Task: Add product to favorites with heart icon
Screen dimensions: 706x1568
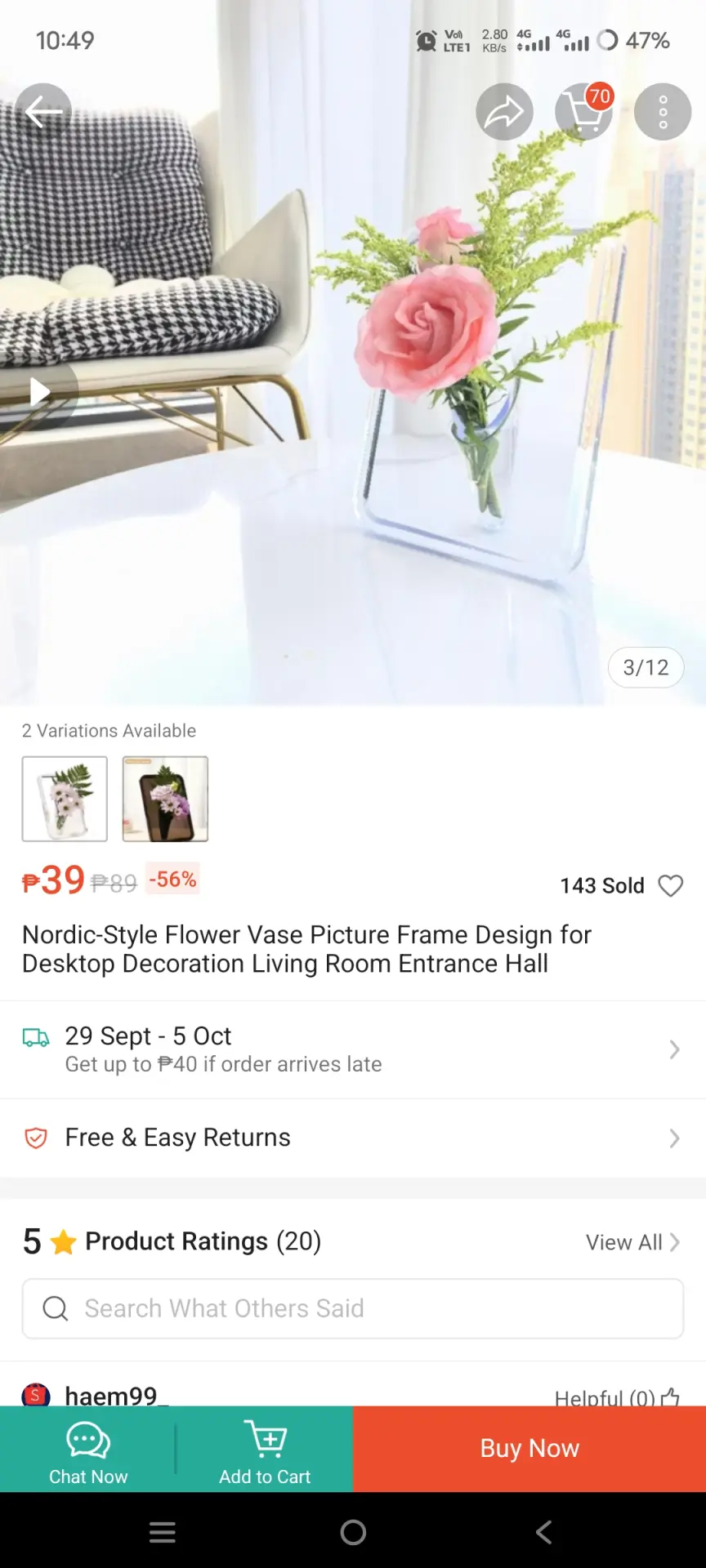Action: coord(670,886)
